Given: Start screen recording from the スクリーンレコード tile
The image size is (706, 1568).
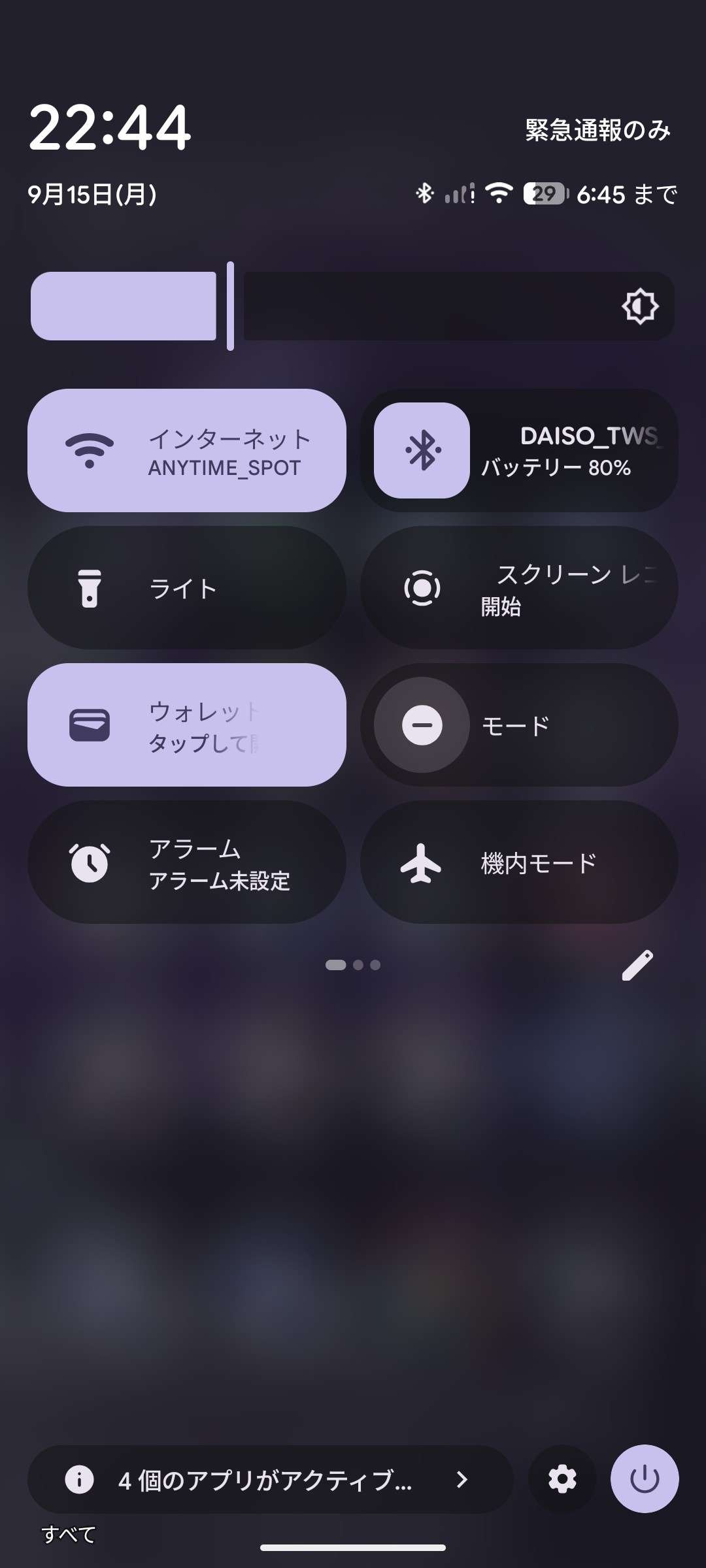Looking at the screenshot, I should (x=519, y=588).
